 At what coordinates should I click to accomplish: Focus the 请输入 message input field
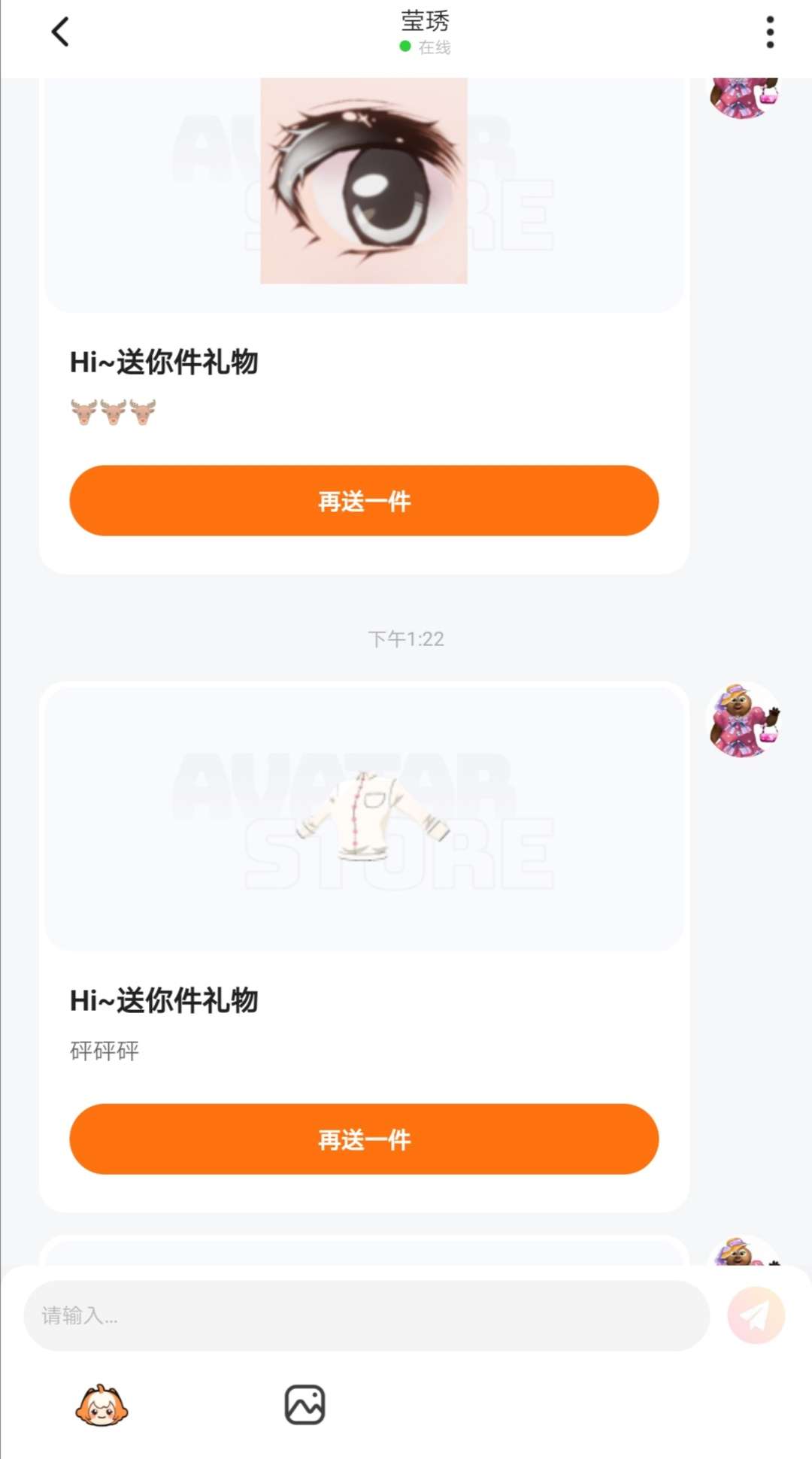366,1315
